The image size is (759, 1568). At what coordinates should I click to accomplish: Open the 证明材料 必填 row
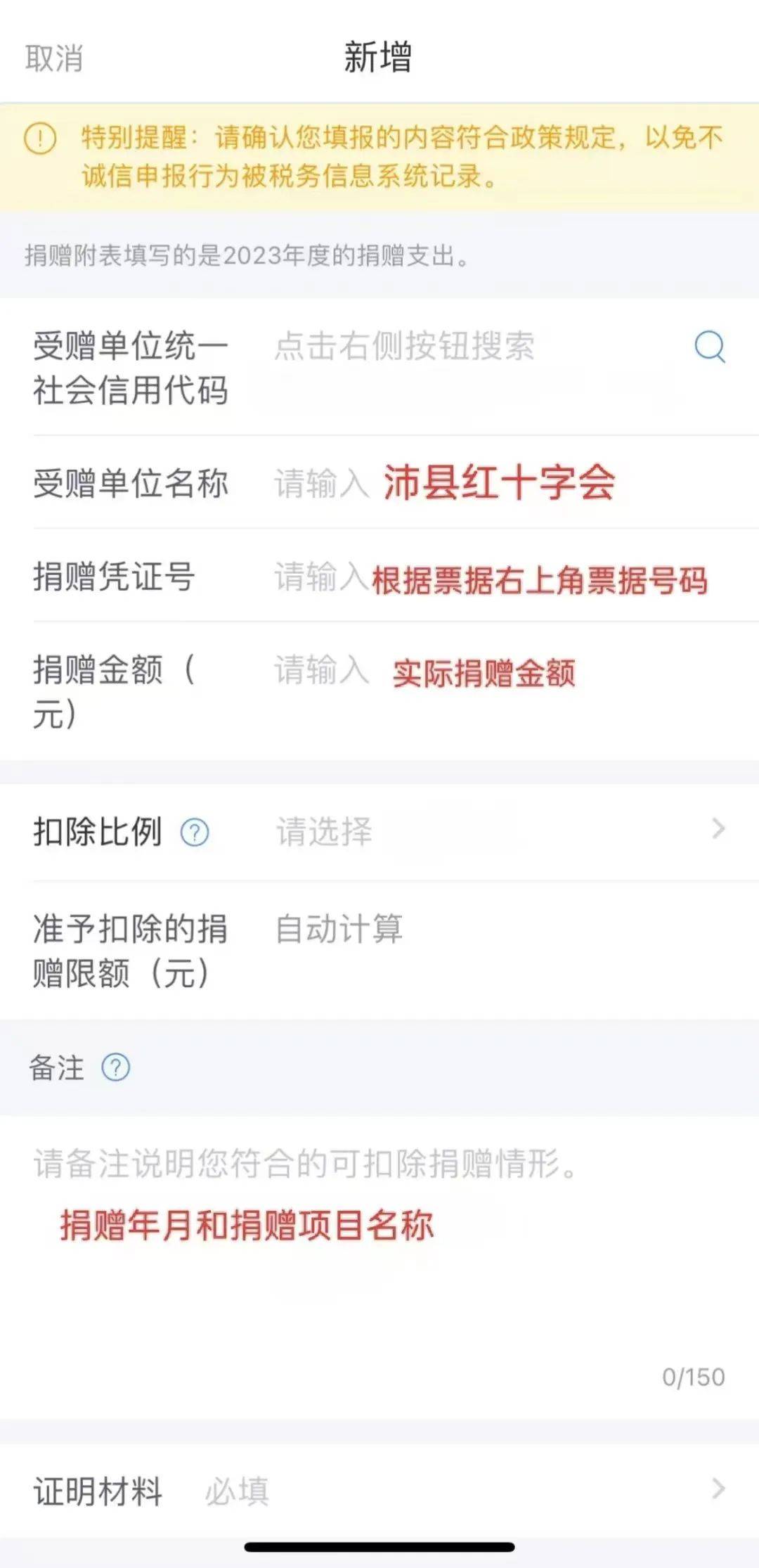click(x=379, y=1490)
